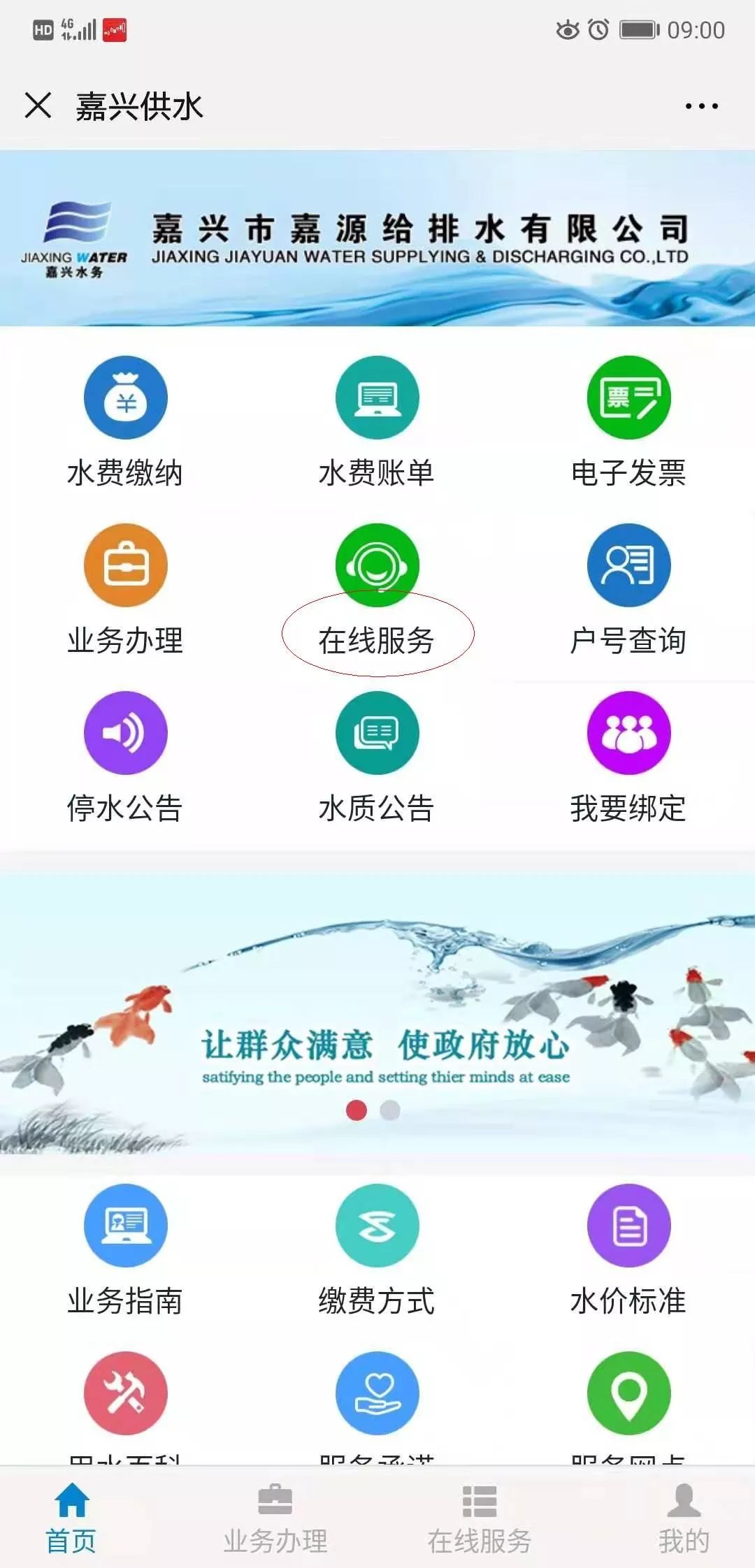Image resolution: width=755 pixels, height=1568 pixels.
Task: Open 电子发票 e-invoice
Action: [x=628, y=398]
